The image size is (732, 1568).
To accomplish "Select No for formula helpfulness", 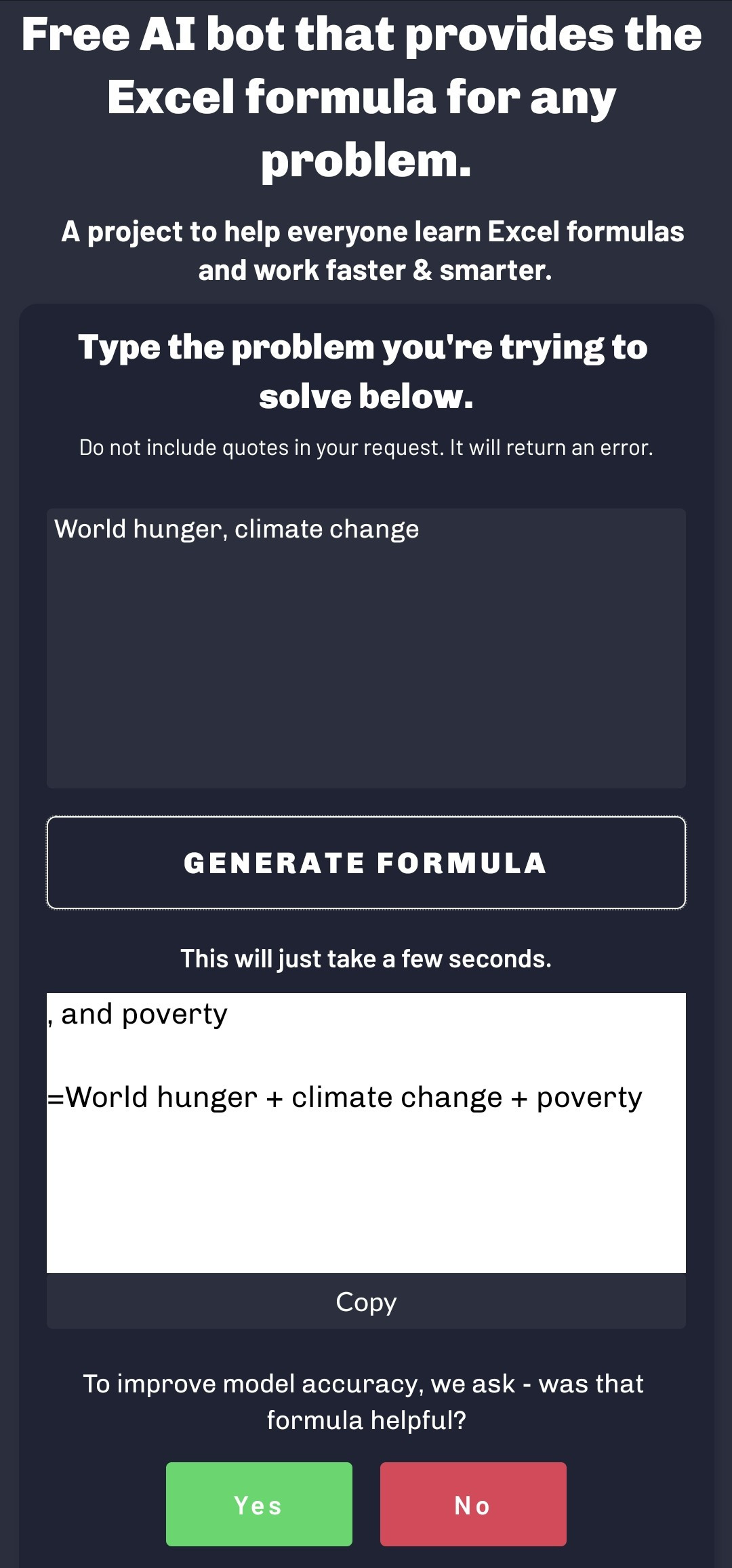I will coord(473,1504).
